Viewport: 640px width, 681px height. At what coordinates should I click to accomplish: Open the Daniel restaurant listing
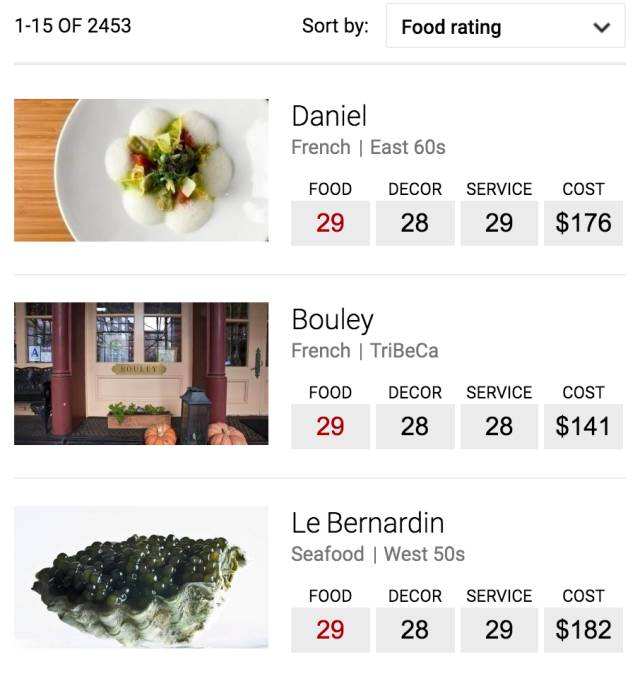point(329,116)
